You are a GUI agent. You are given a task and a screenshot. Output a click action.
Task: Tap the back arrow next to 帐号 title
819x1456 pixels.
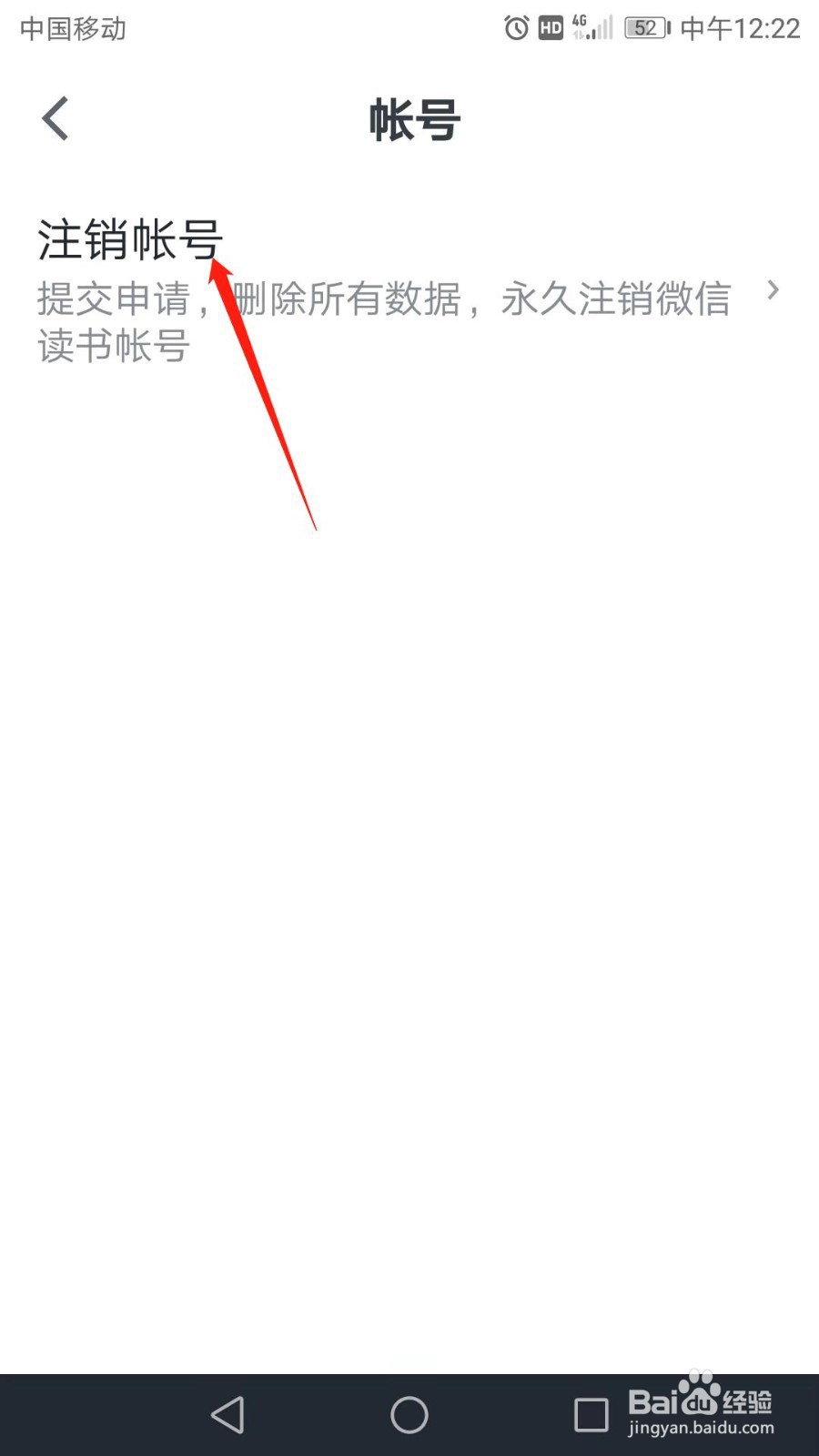55,118
